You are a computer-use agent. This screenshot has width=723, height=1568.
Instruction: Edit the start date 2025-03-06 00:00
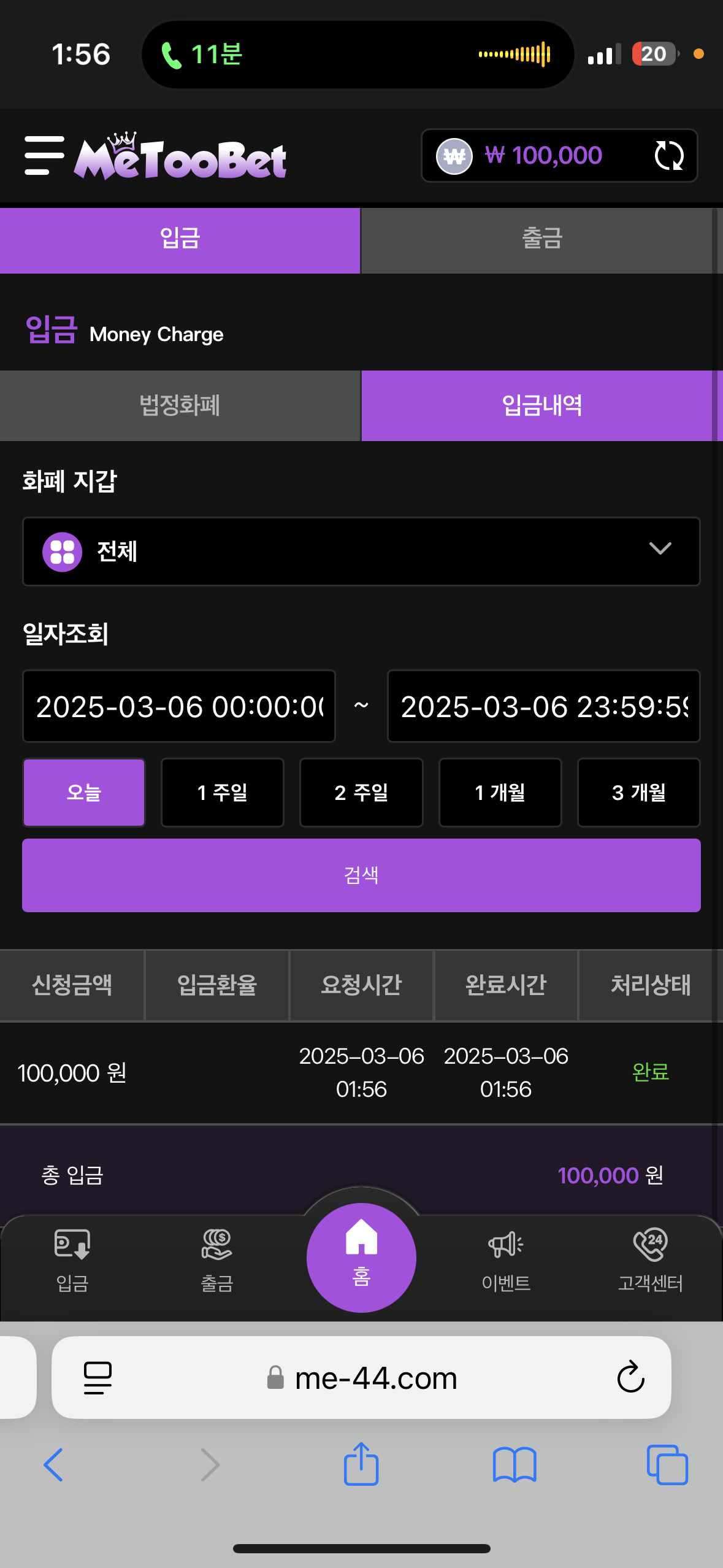179,706
